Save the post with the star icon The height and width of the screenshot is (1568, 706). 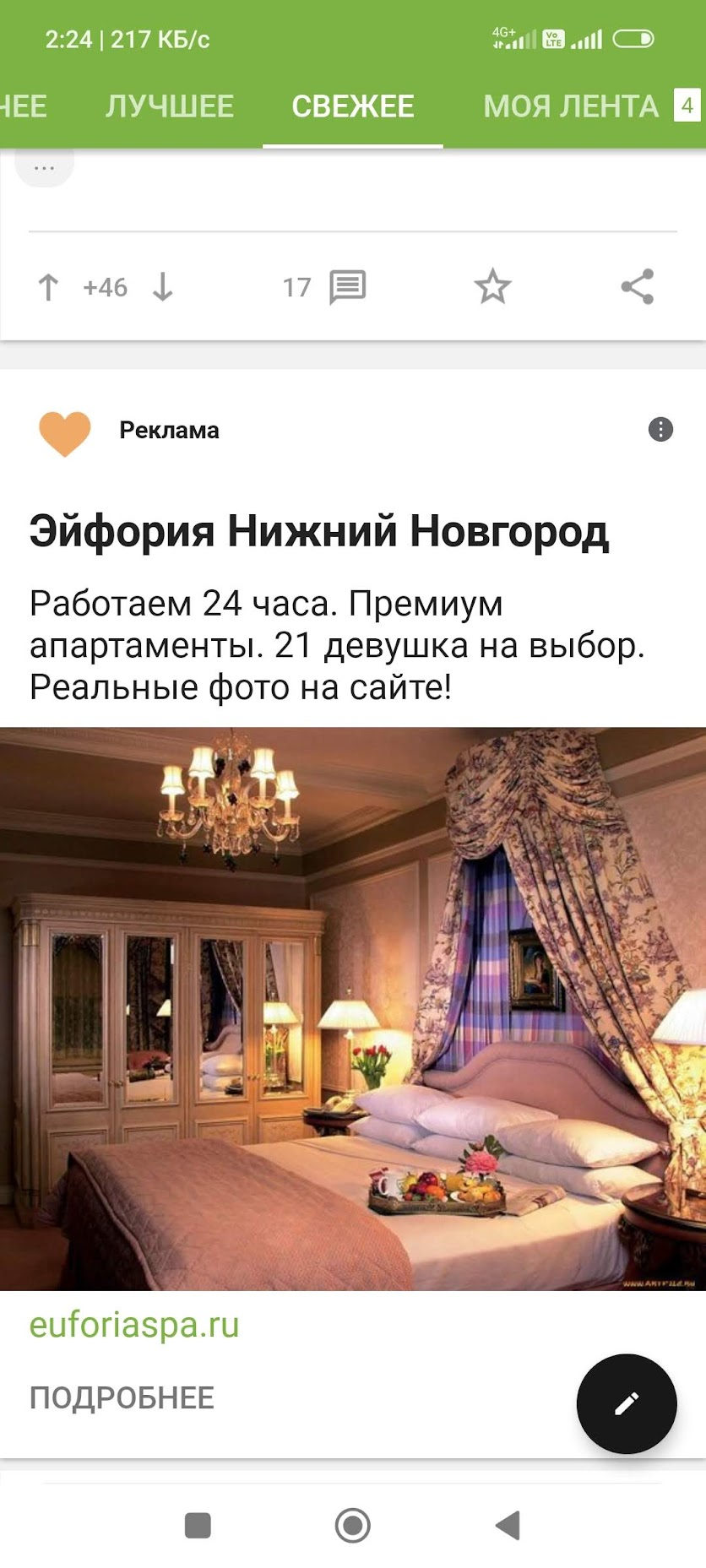(x=492, y=287)
